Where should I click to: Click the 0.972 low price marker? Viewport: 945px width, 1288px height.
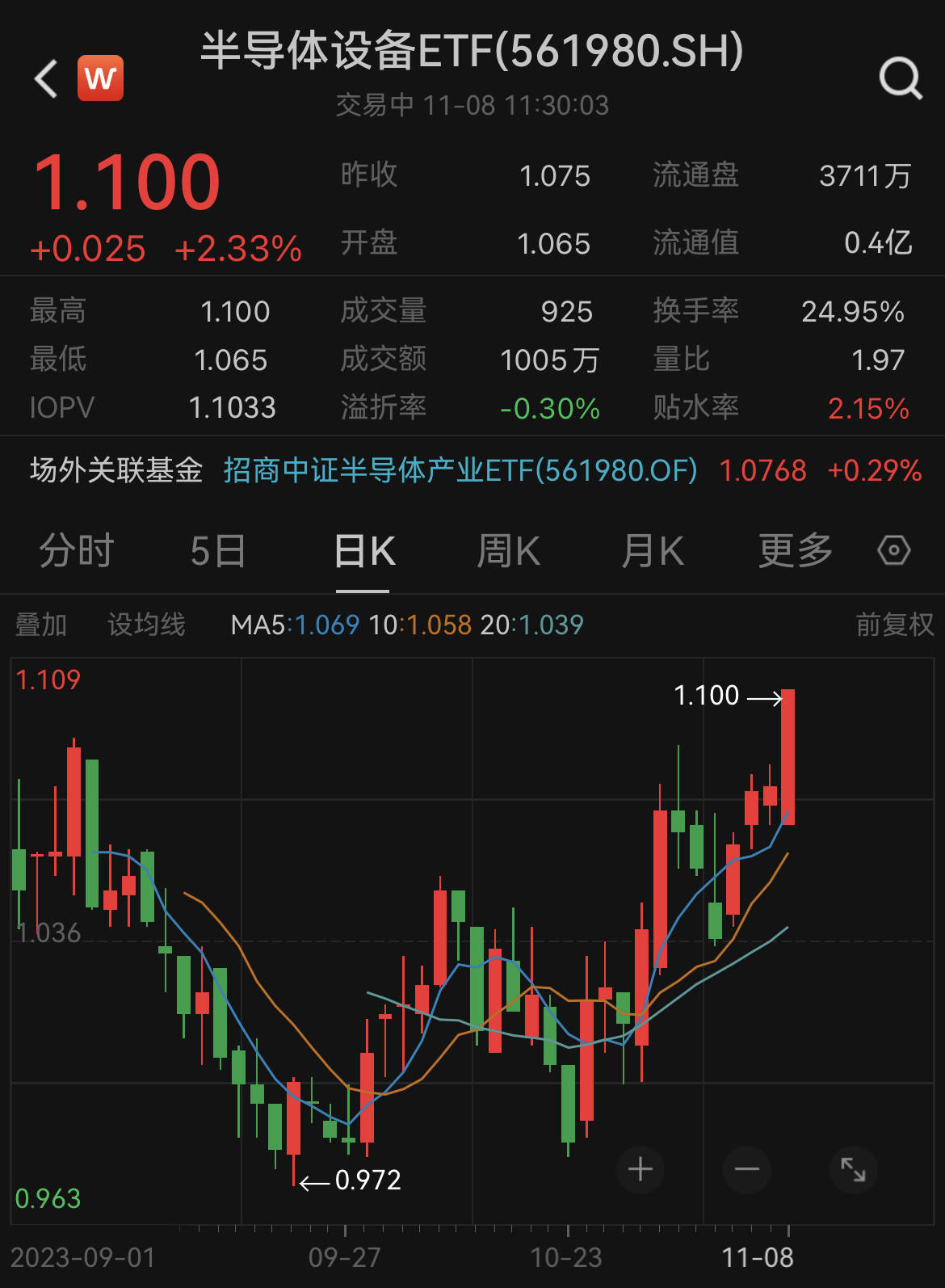(x=367, y=1180)
